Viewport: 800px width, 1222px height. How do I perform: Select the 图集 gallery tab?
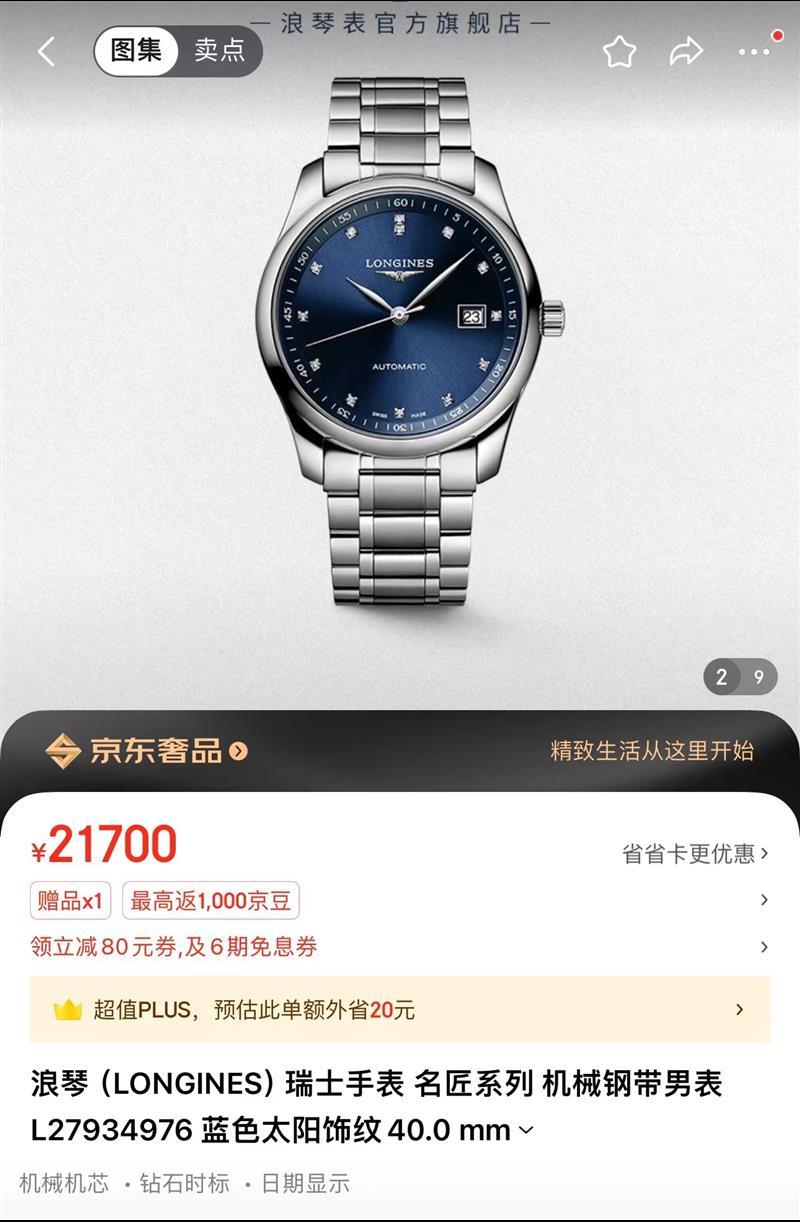tap(136, 51)
